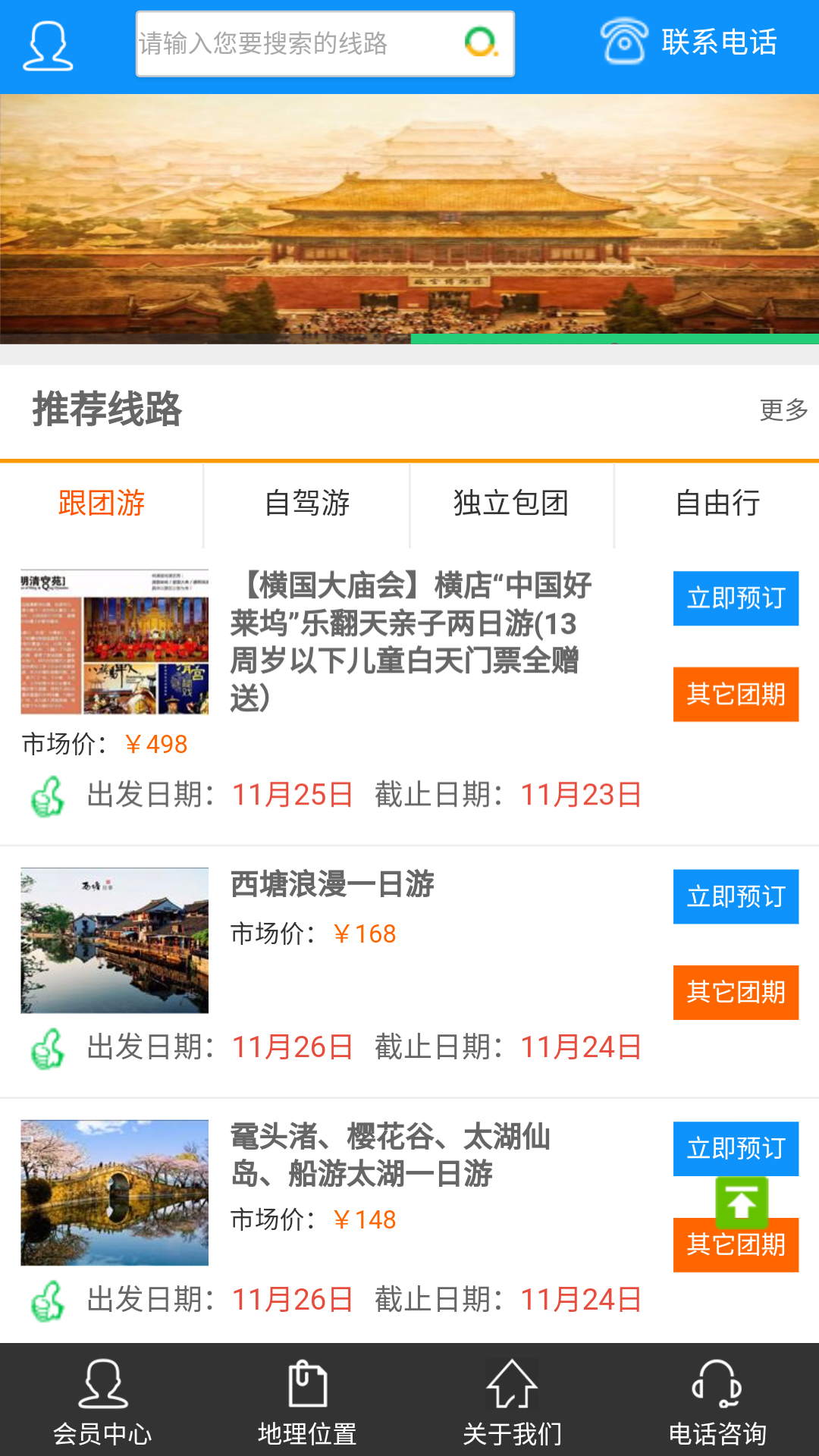View 其它团期 for 西塘浪漫一日游

pyautogui.click(x=736, y=992)
